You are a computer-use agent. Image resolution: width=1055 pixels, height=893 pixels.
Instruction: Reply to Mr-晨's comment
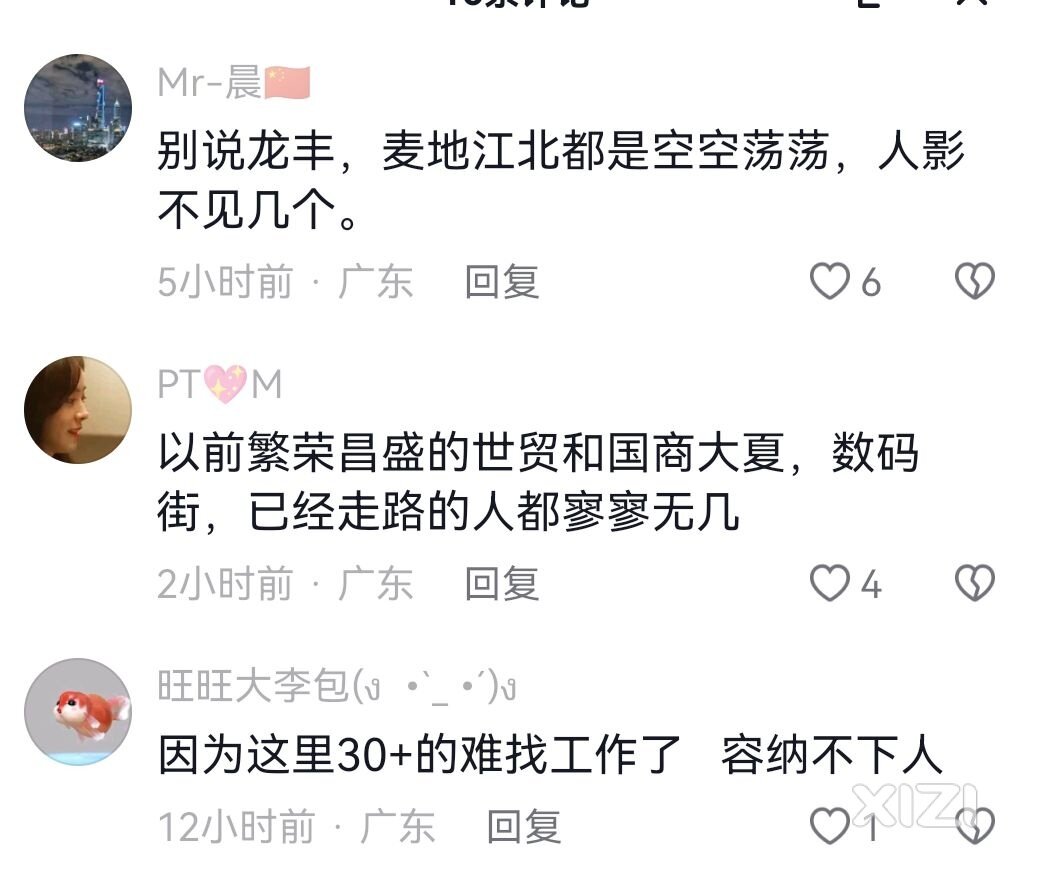(x=502, y=282)
